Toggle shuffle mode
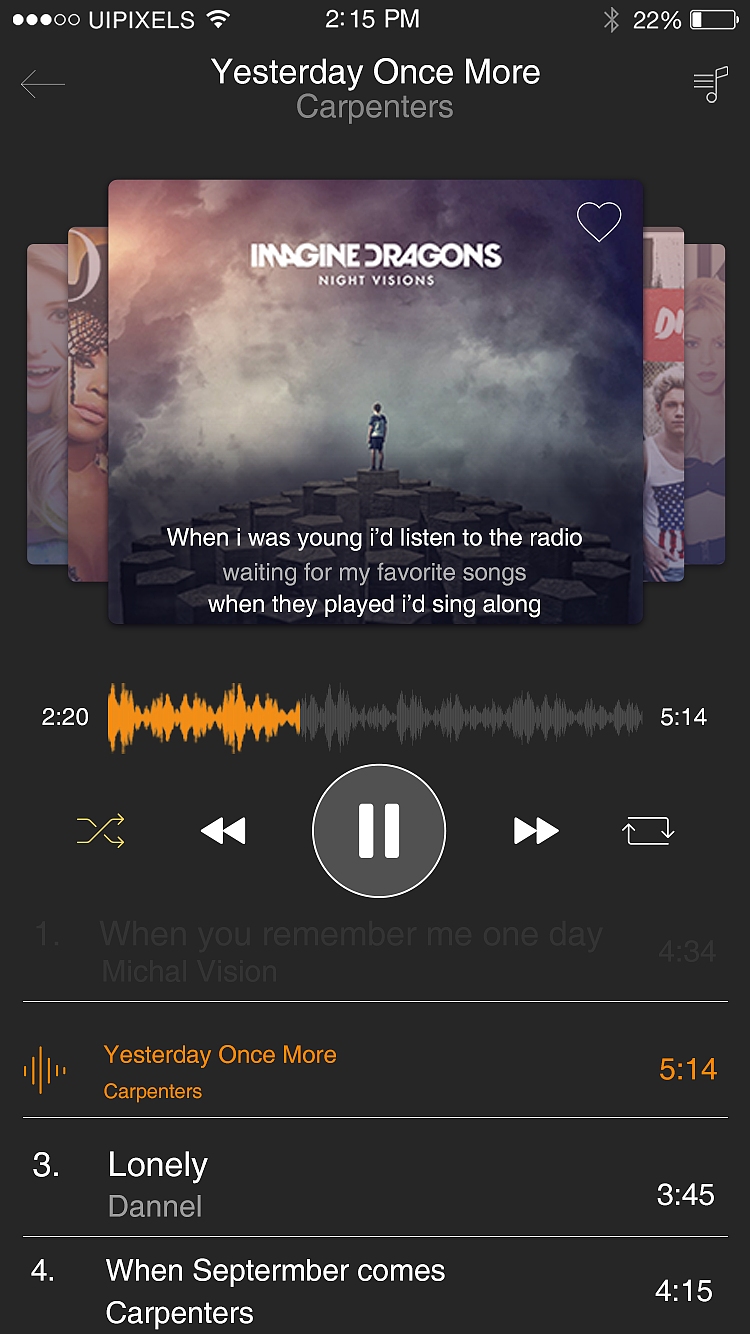 [x=101, y=831]
